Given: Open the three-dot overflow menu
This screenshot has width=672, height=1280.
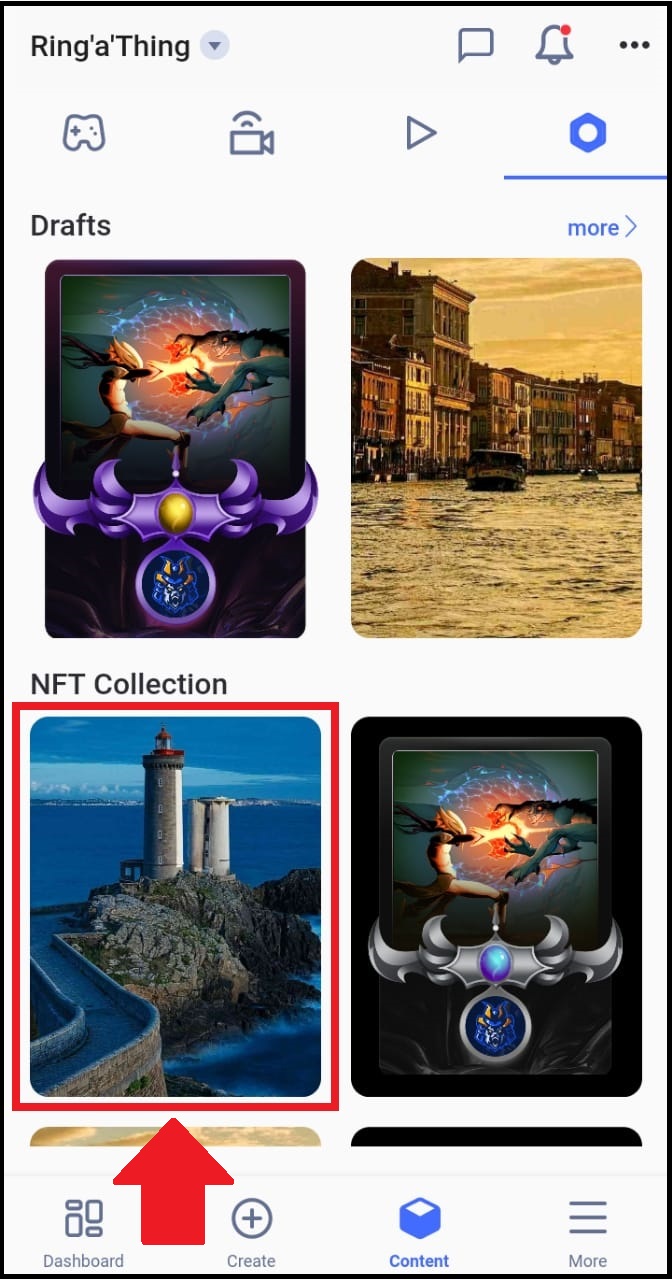Looking at the screenshot, I should tap(634, 45).
